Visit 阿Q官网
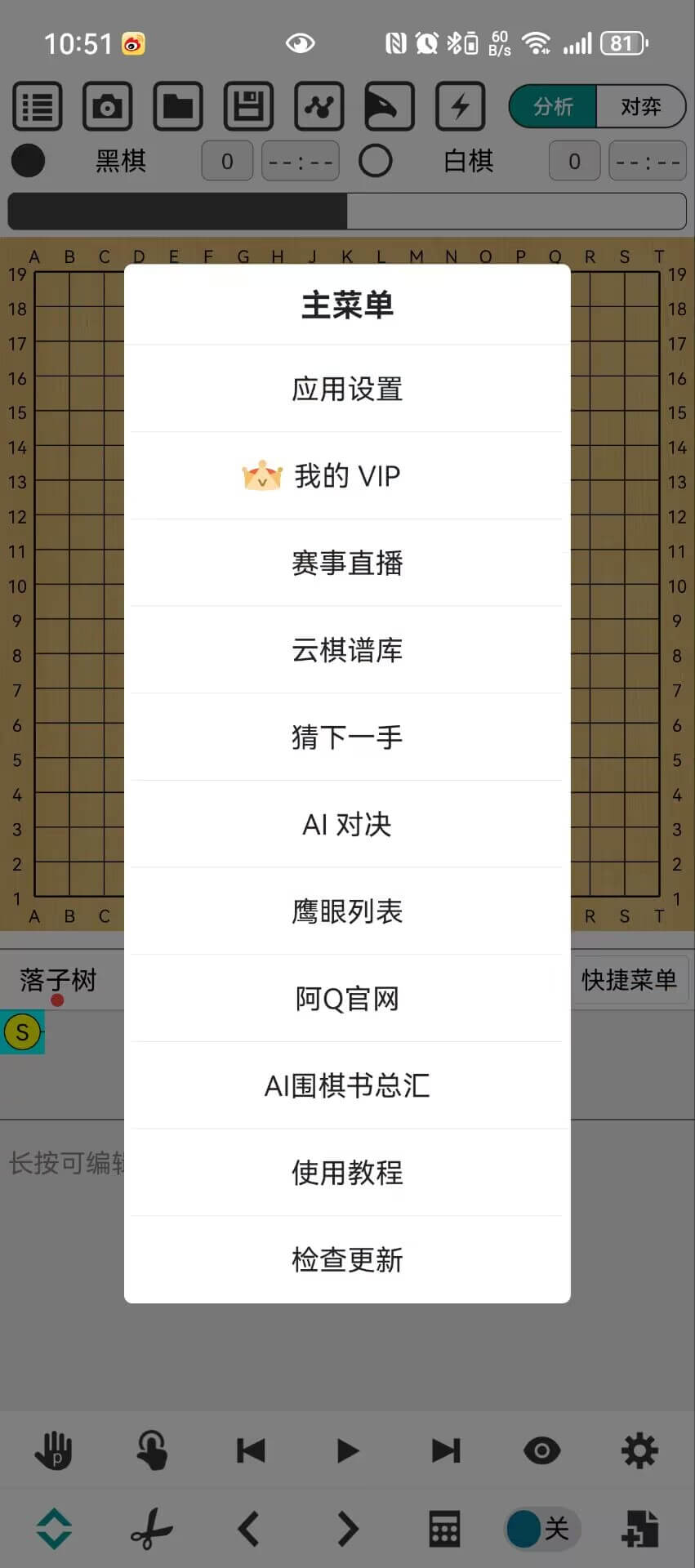Image resolution: width=695 pixels, height=1568 pixels. point(347,998)
